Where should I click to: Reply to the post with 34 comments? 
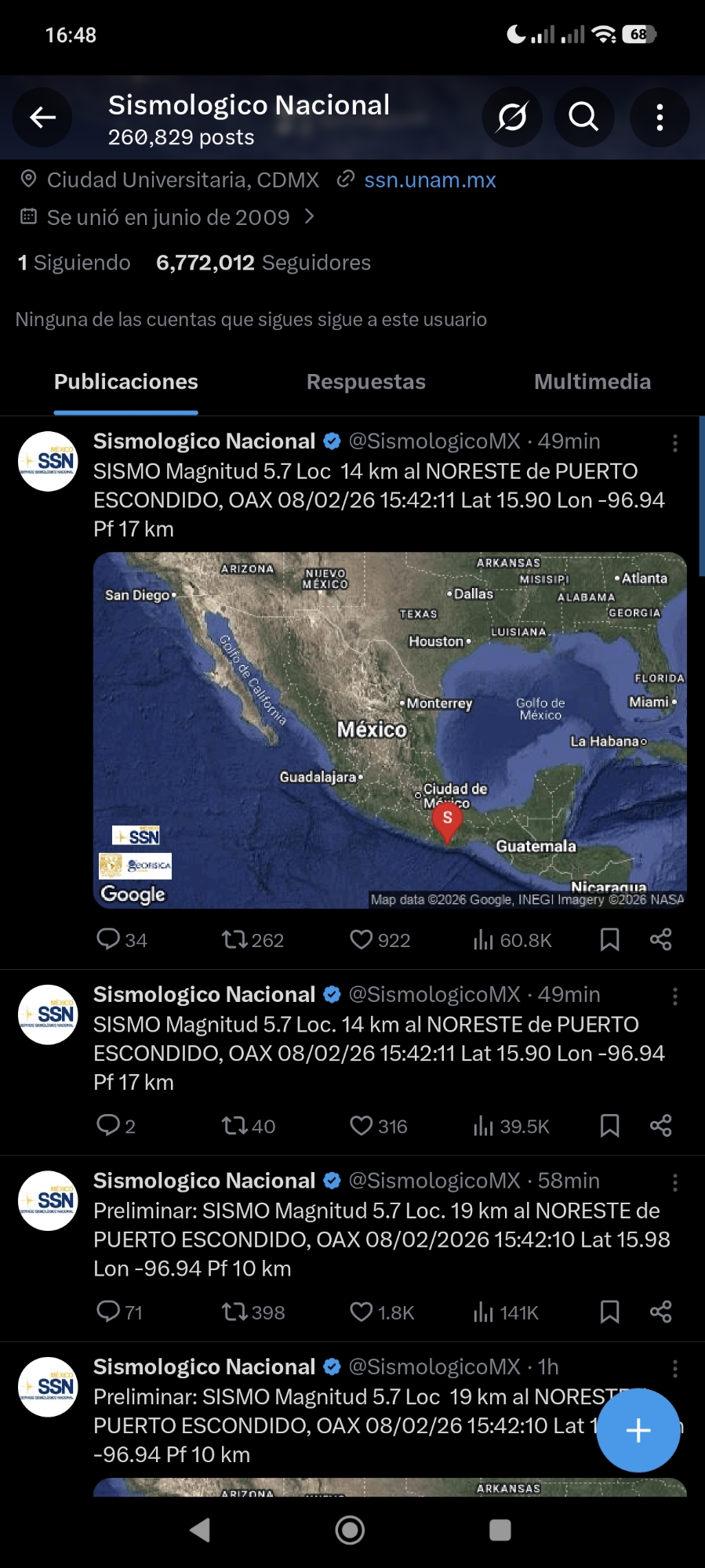tap(107, 939)
